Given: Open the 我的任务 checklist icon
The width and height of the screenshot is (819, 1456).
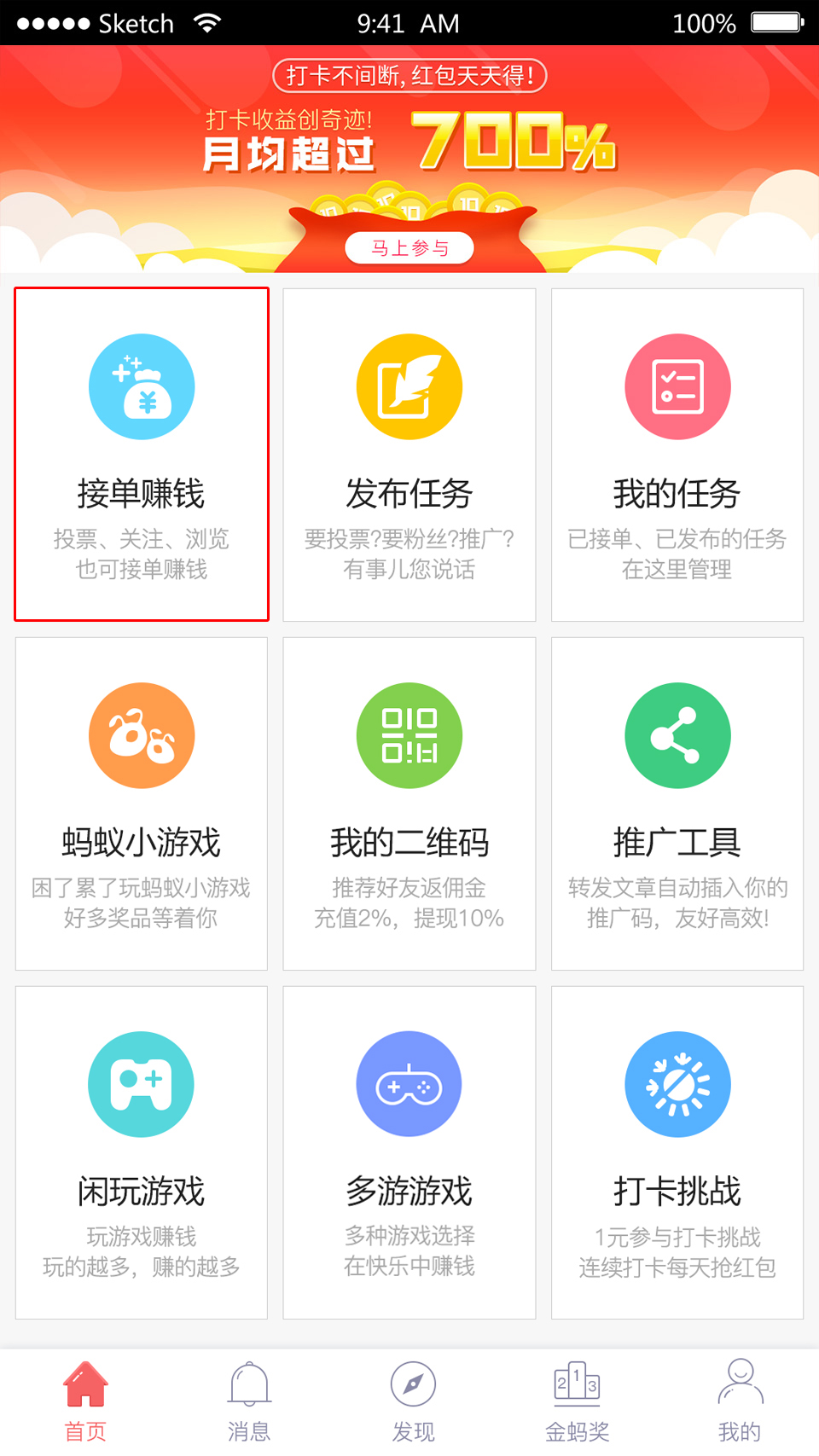Looking at the screenshot, I should (x=677, y=386).
